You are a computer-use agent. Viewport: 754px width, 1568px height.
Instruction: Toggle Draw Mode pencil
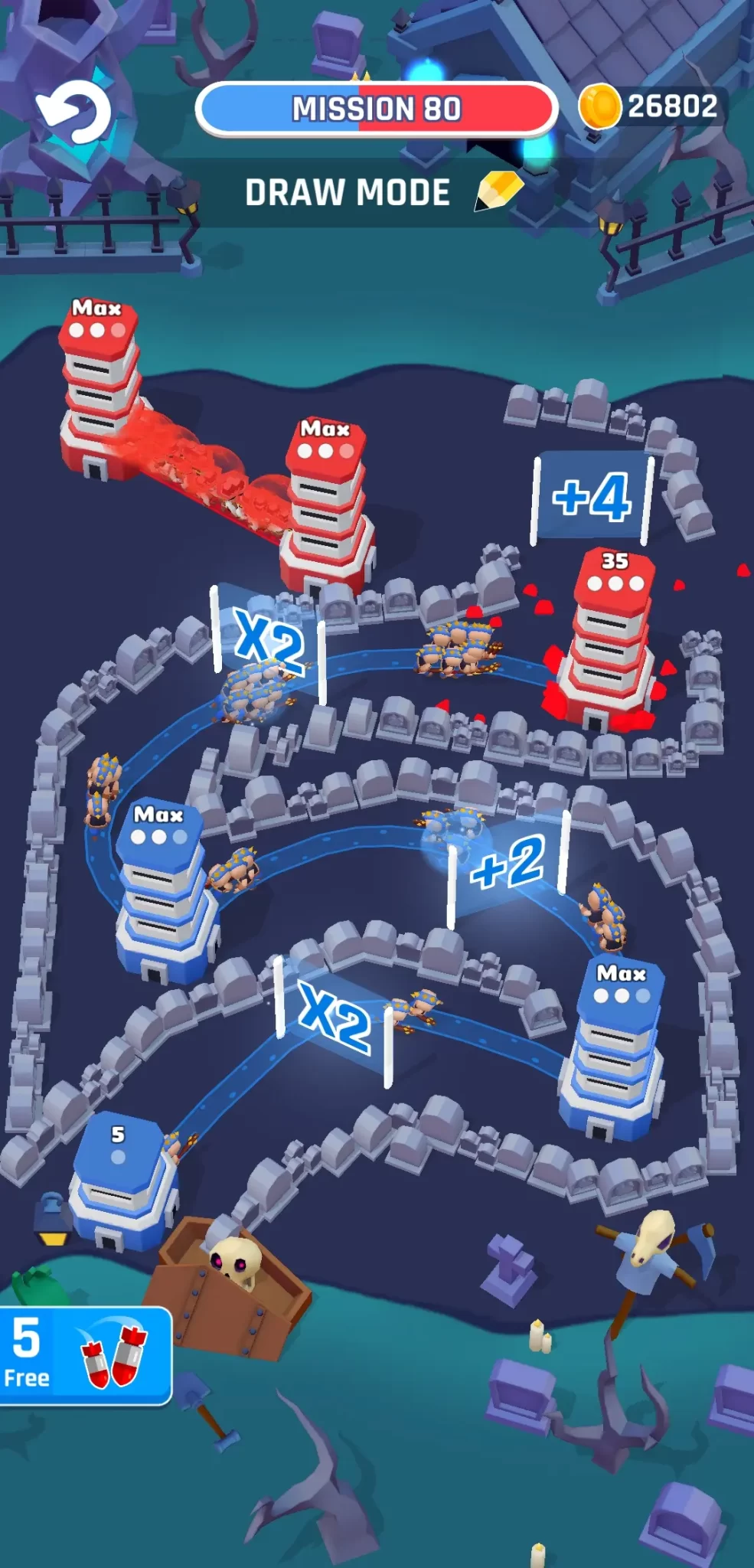point(498,191)
